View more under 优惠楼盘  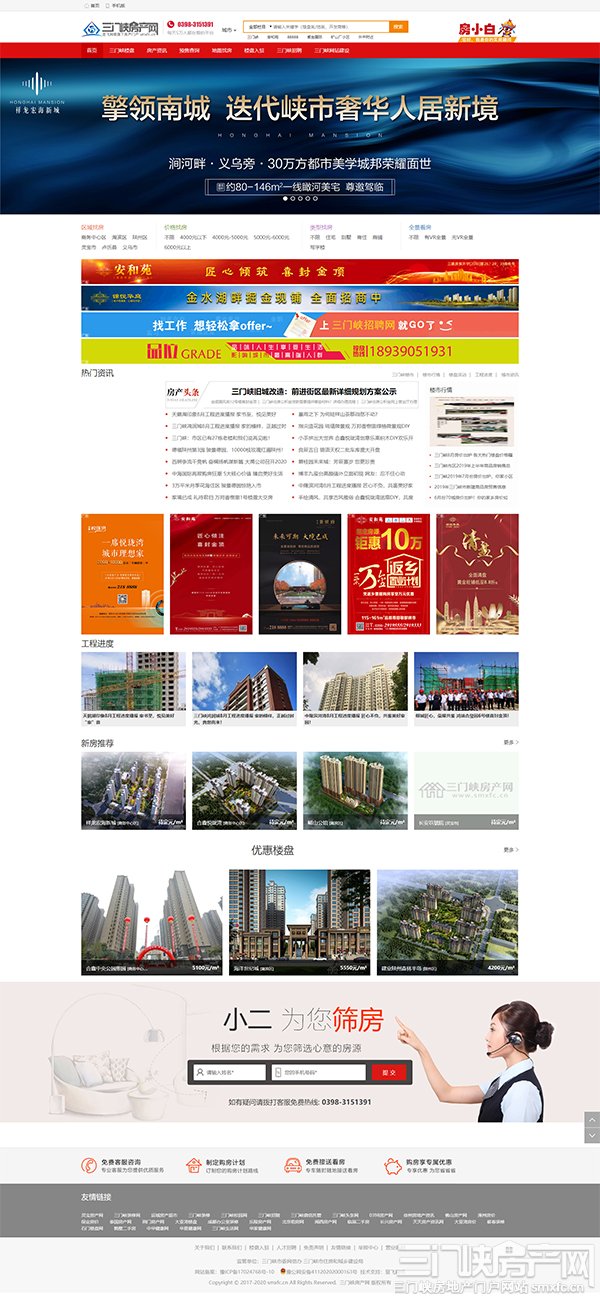click(x=510, y=850)
